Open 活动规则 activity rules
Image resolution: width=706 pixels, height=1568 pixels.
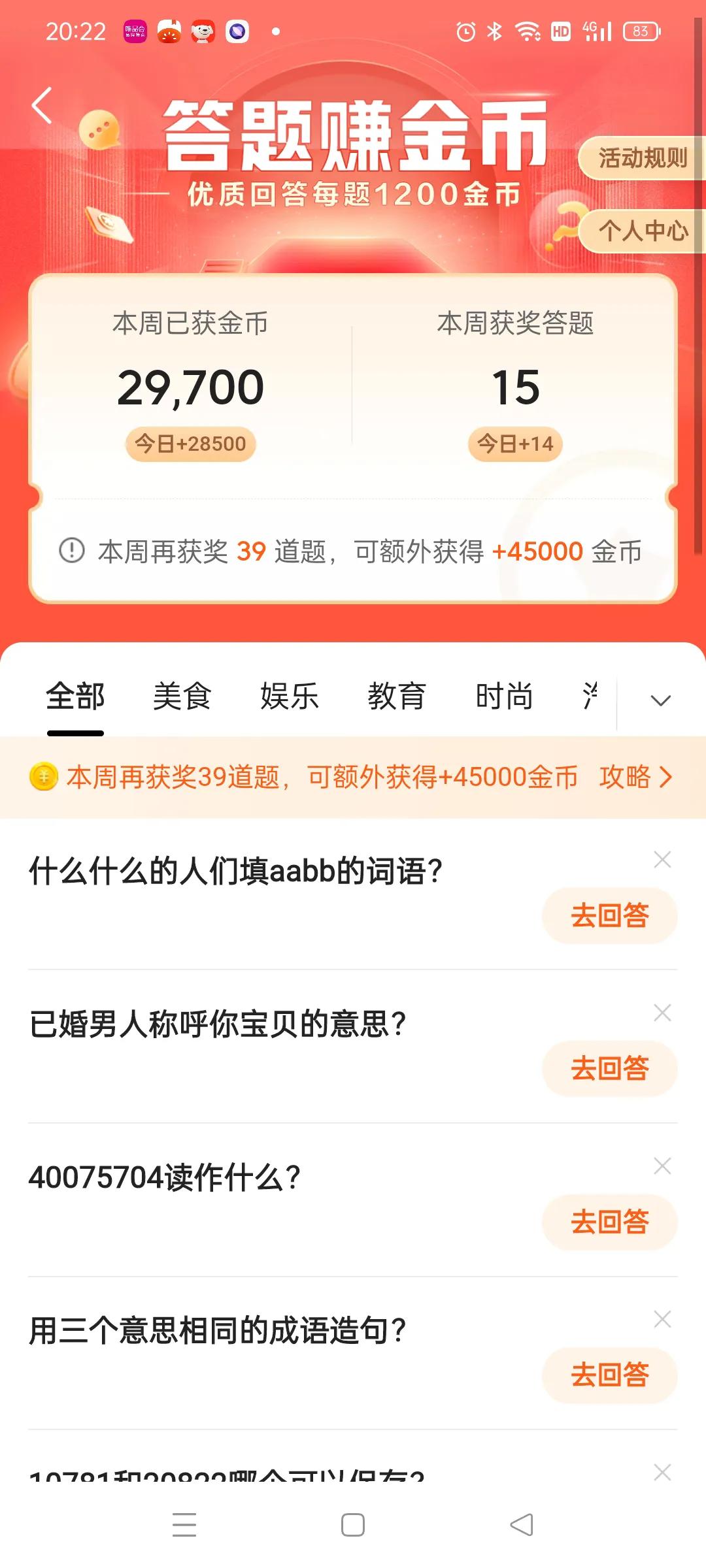(641, 159)
